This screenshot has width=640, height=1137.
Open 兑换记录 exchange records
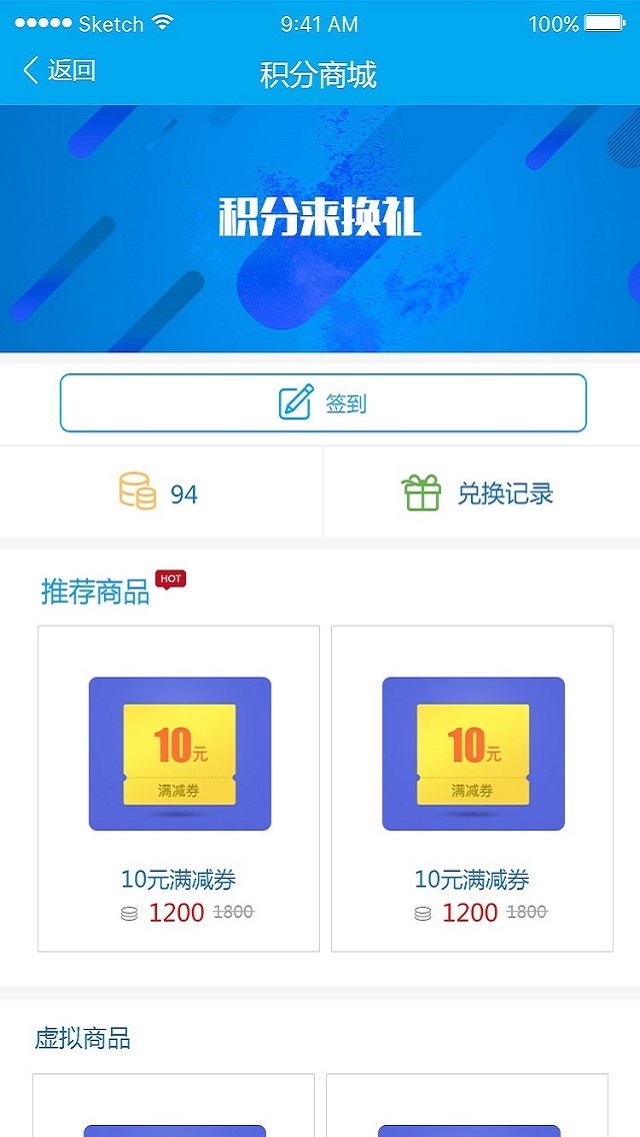click(480, 493)
